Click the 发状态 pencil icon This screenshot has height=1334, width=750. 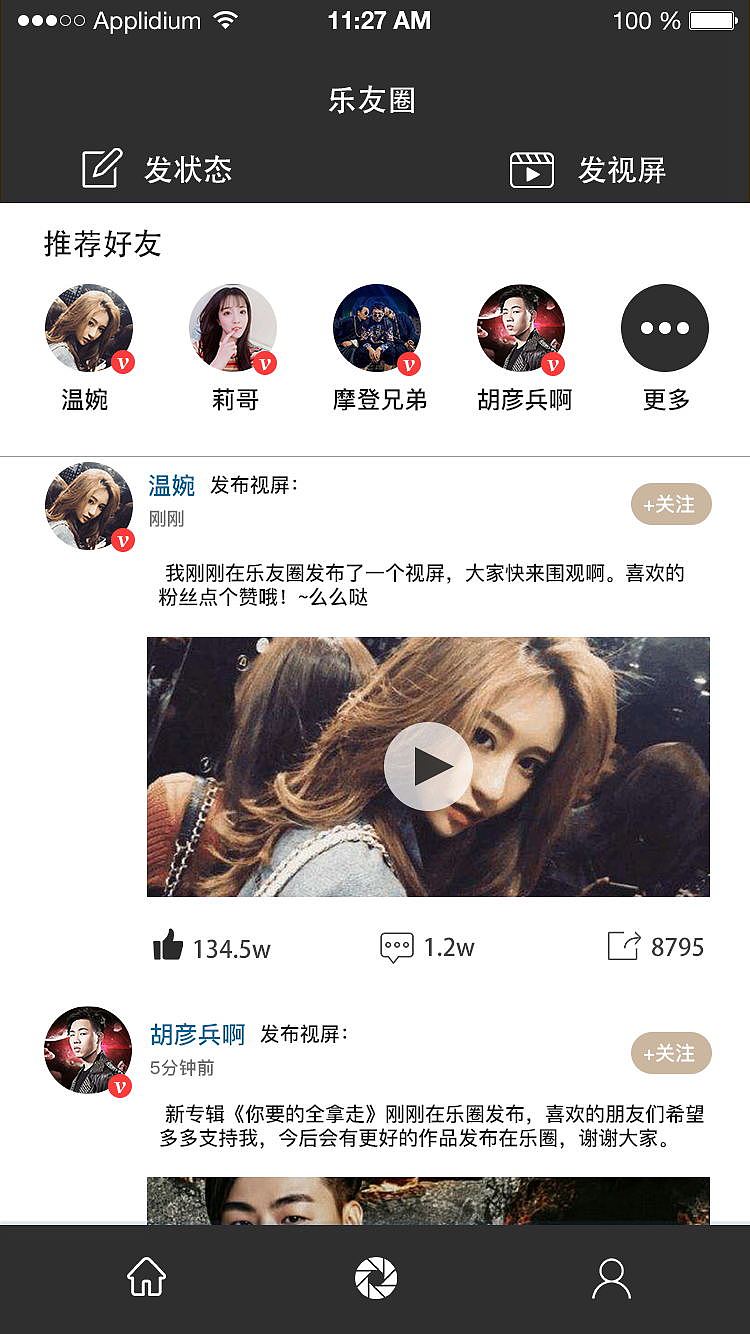(99, 169)
